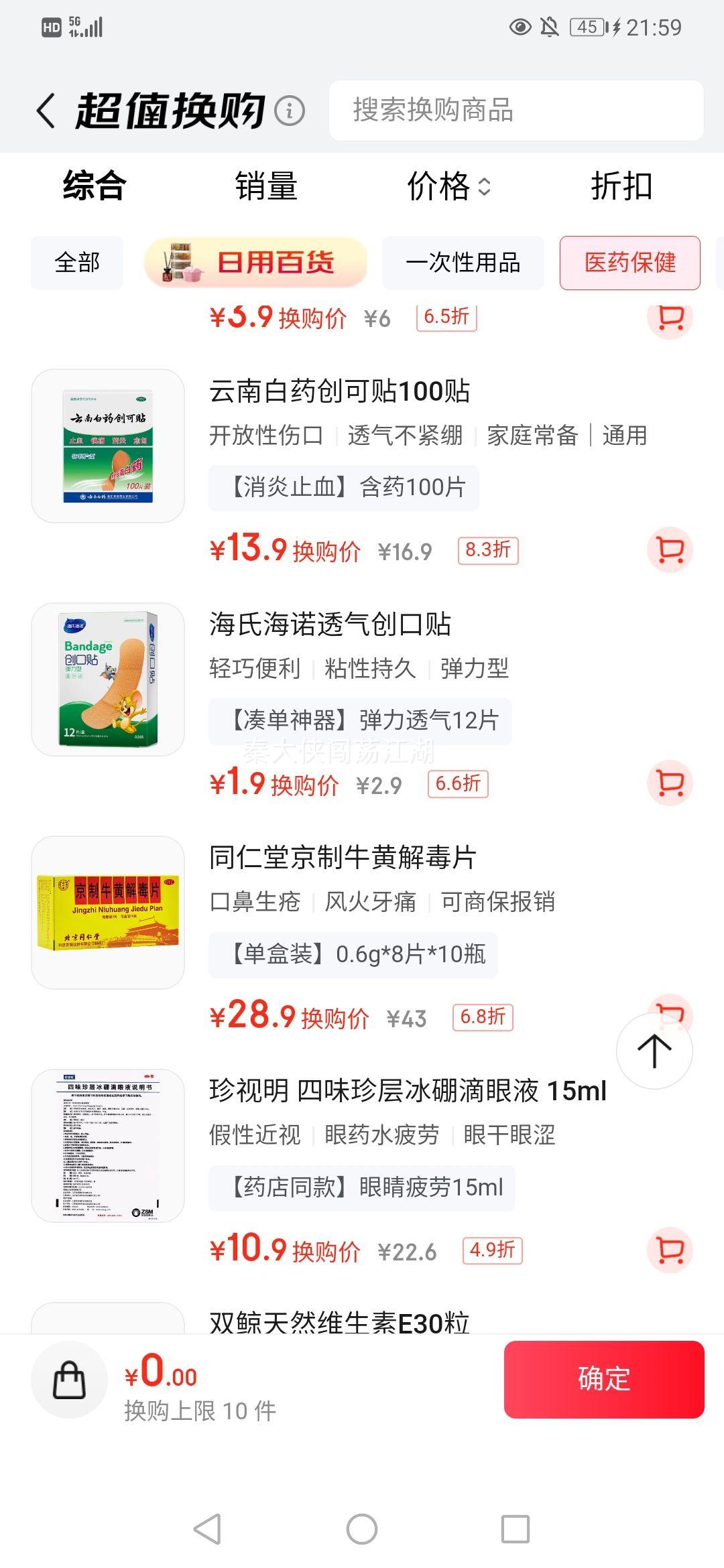
Task: Confirm selection with 确定 button
Action: click(603, 1379)
